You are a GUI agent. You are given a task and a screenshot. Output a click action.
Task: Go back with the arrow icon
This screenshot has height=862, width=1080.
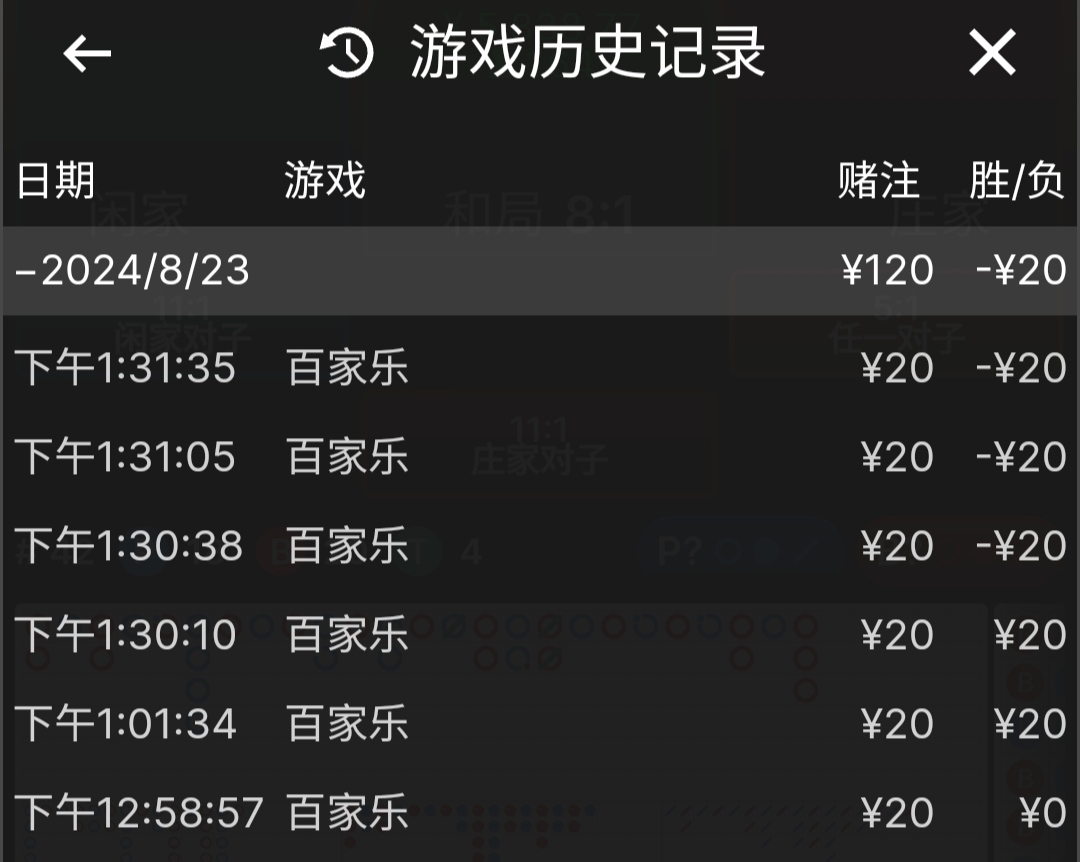click(87, 53)
